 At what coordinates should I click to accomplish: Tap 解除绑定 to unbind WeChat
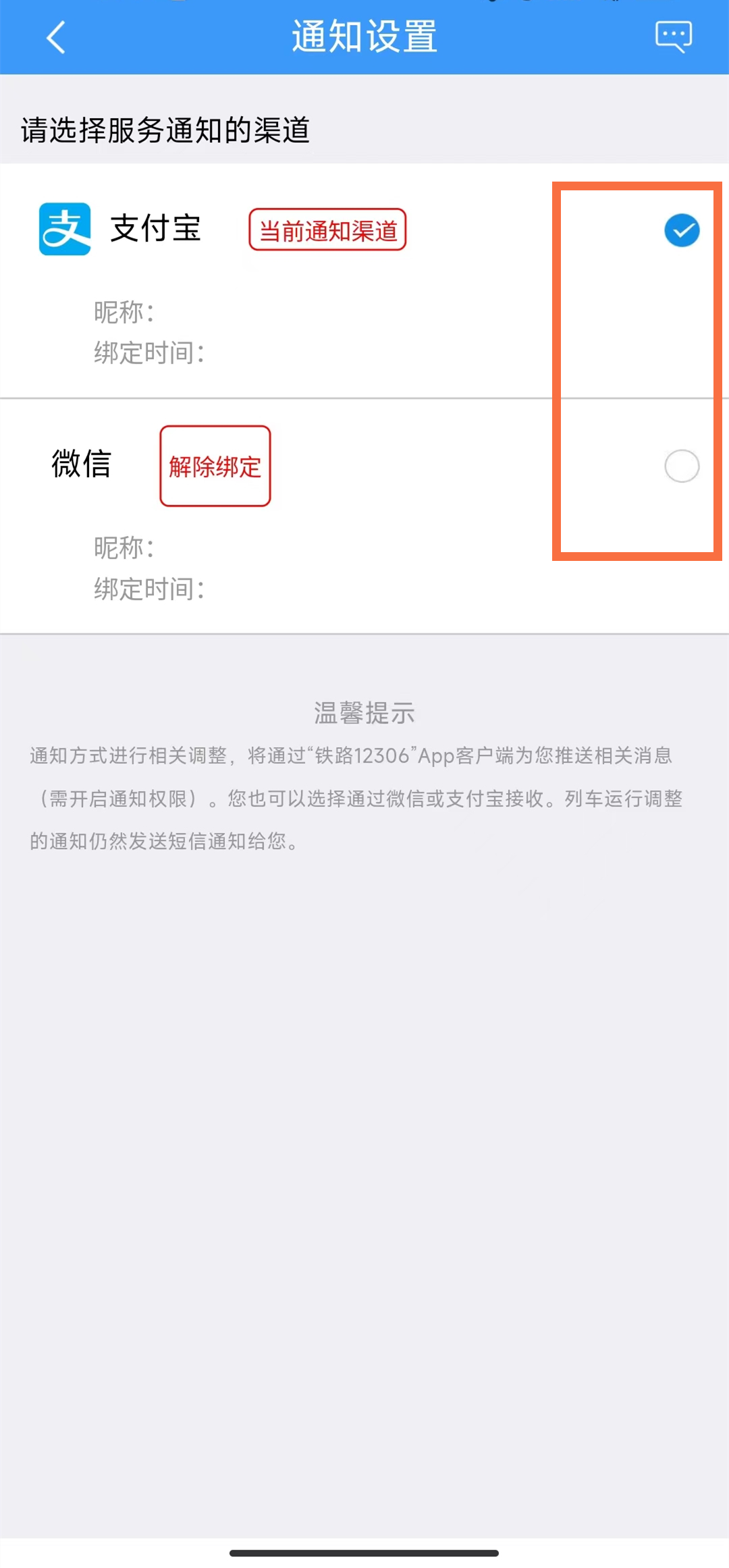tap(215, 466)
